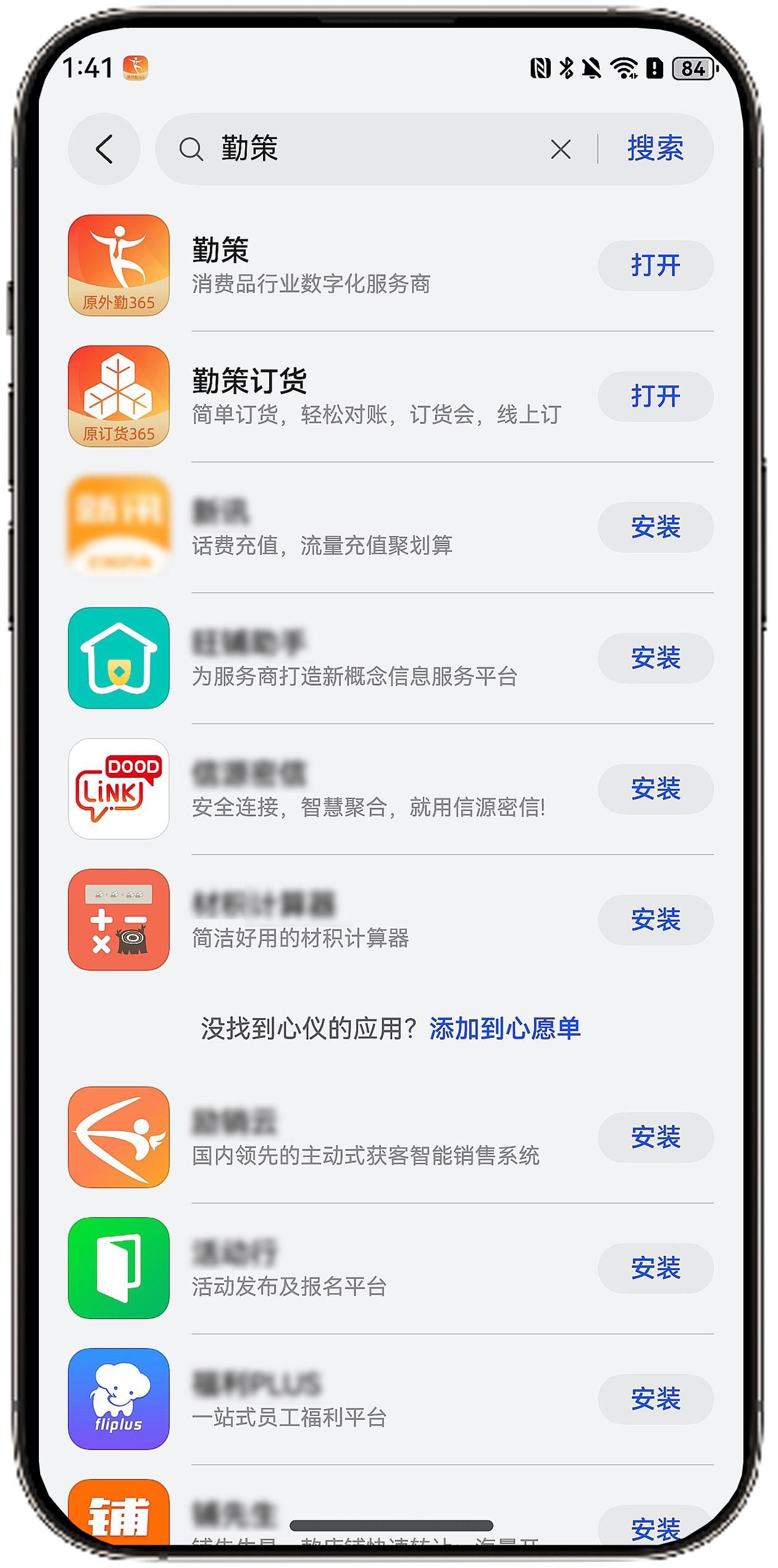Install the DOOD Link app
The image size is (778, 1568).
(655, 789)
